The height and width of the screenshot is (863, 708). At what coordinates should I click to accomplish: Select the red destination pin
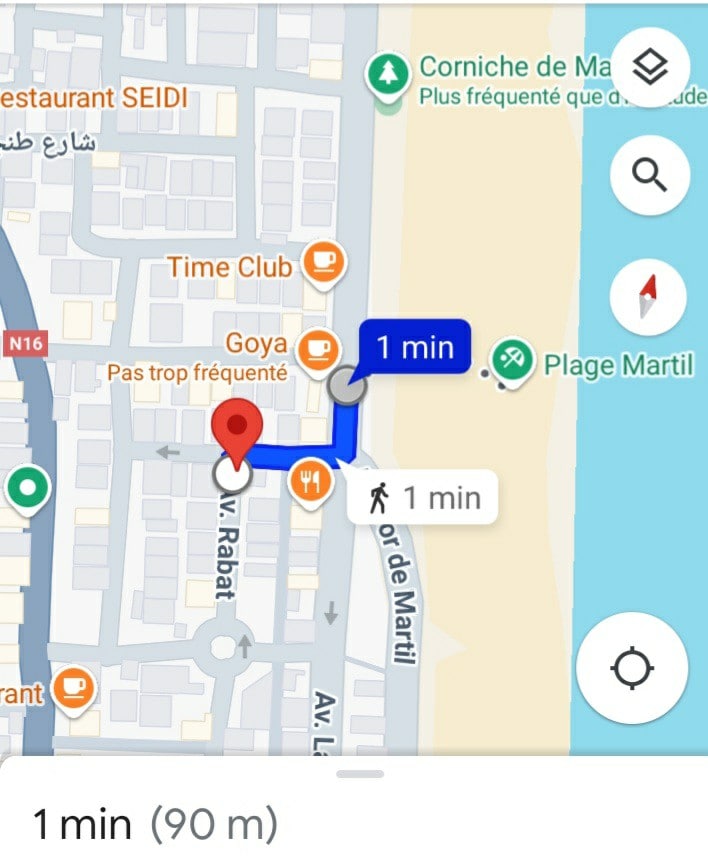pos(237,427)
